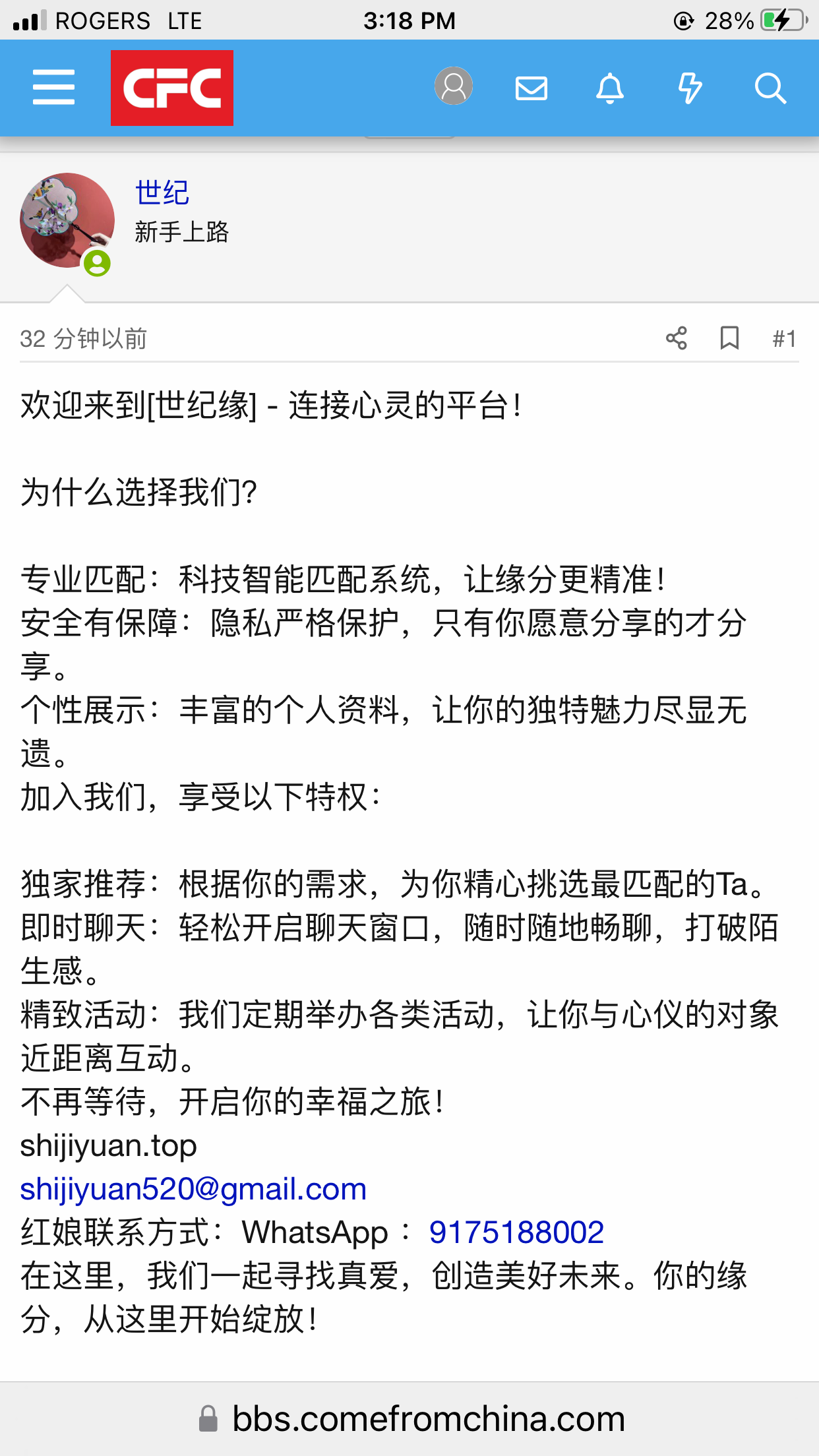The height and width of the screenshot is (1456, 819).
Task: Share this post
Action: 677,338
